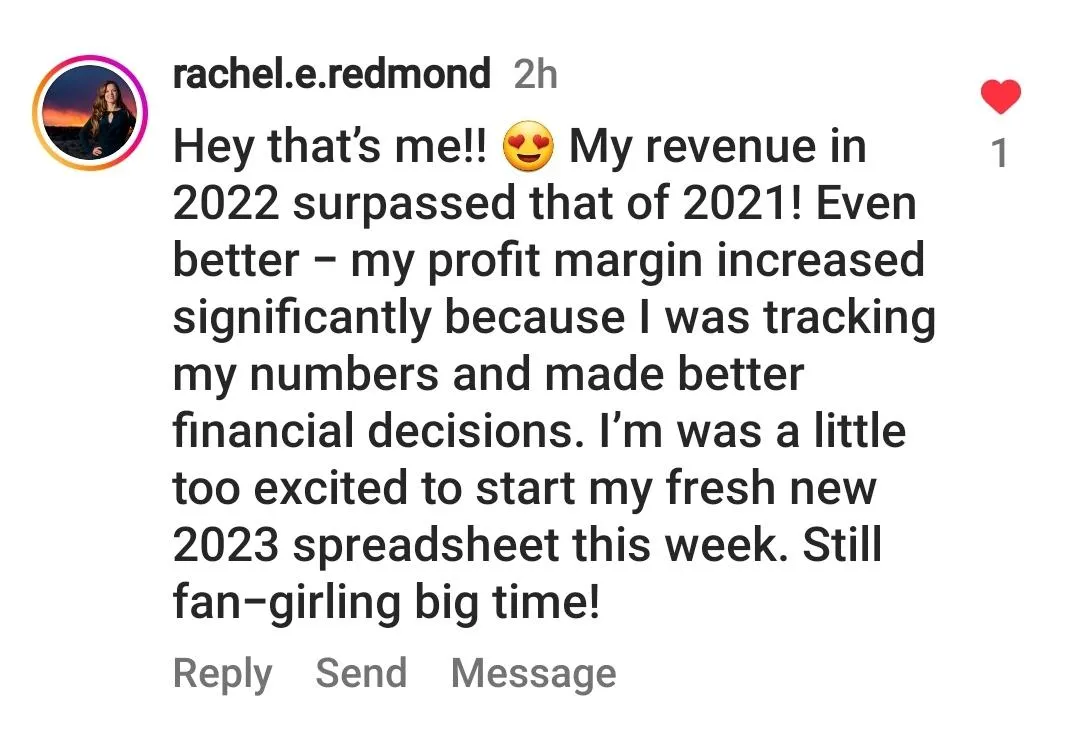Open the rachel.e.redmond username link
This screenshot has height=730, width=1080.
(x=331, y=74)
